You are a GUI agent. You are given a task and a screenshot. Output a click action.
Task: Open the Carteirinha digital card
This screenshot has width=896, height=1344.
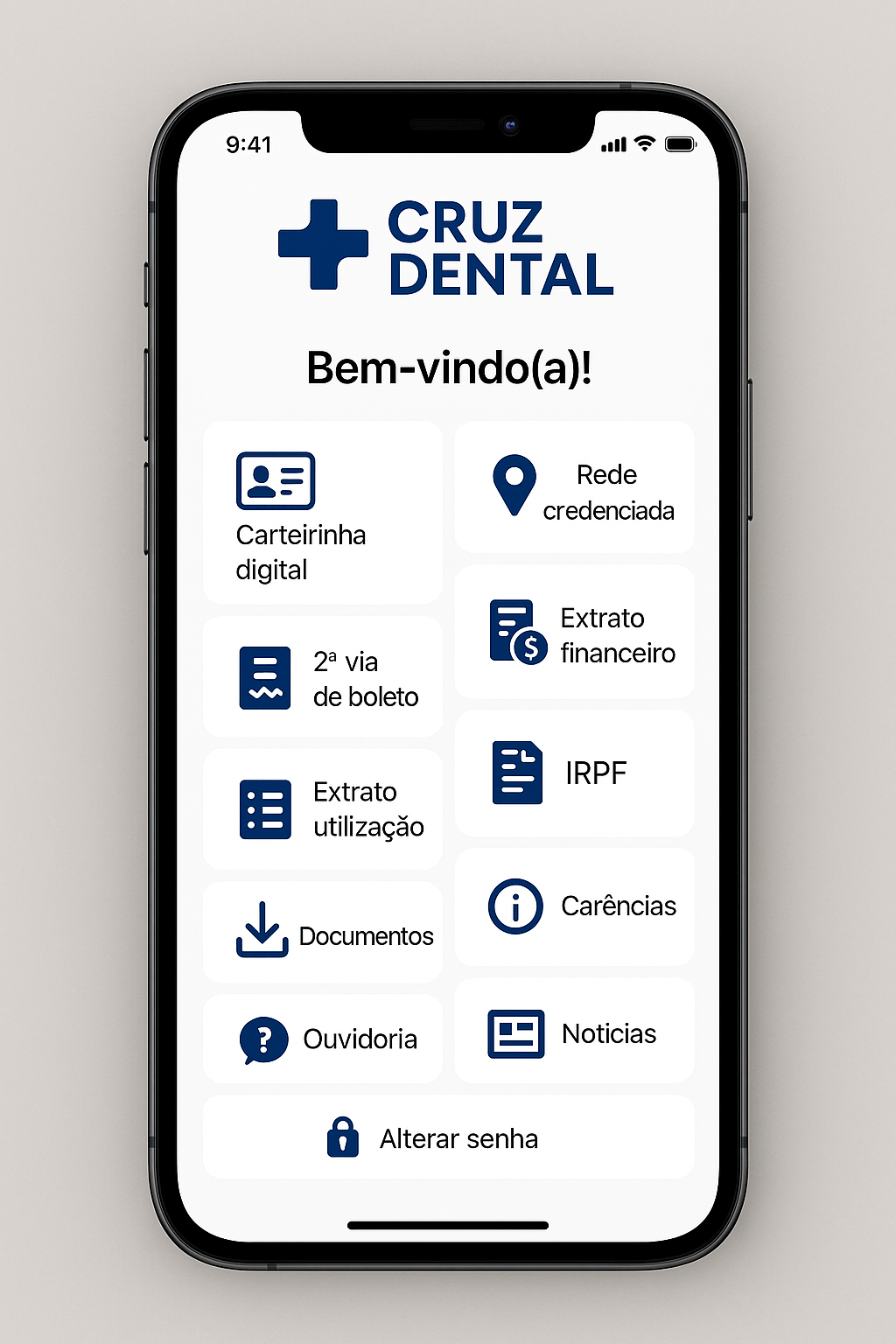click(322, 512)
